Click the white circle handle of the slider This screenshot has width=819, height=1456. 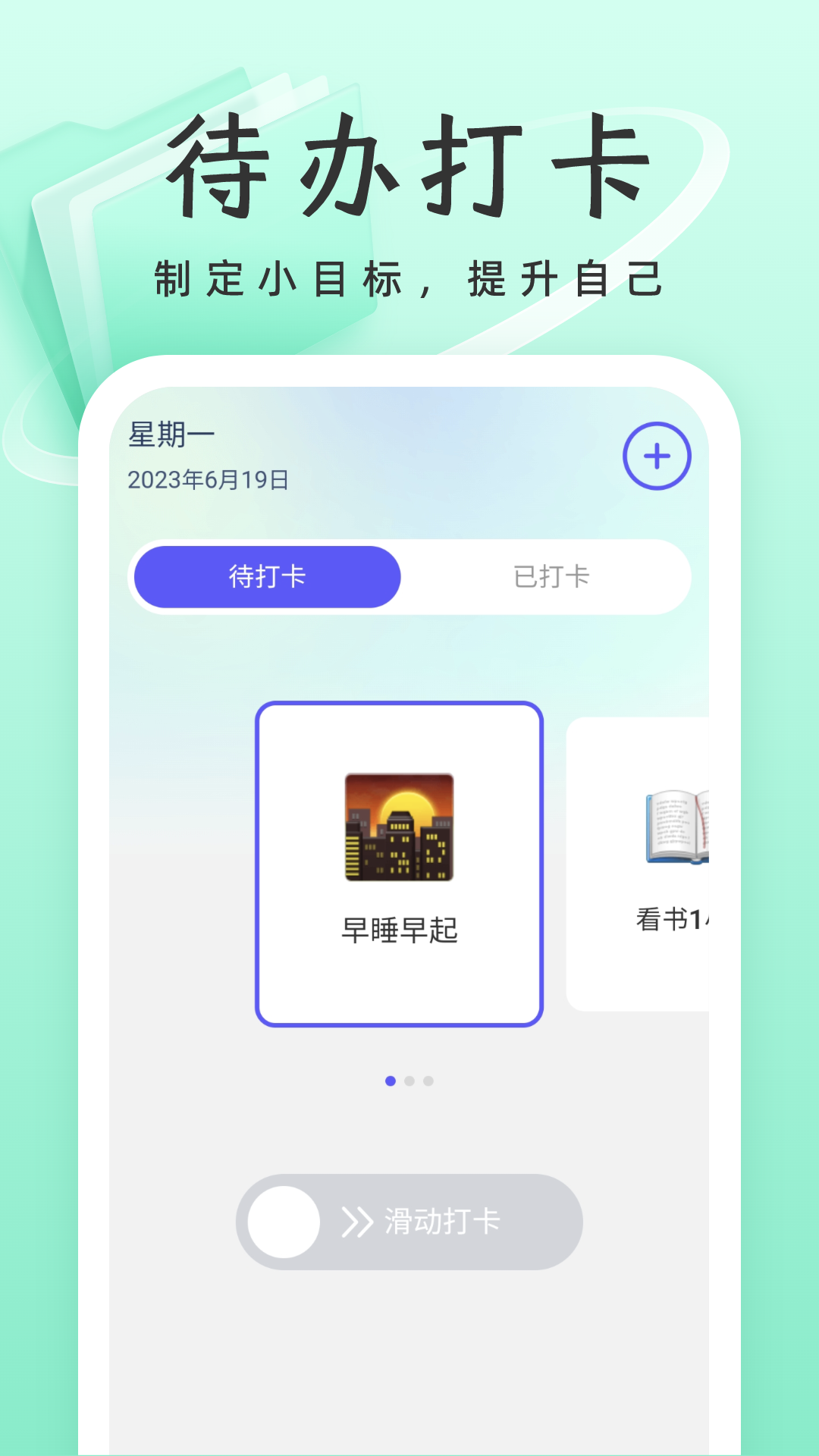[x=283, y=1221]
